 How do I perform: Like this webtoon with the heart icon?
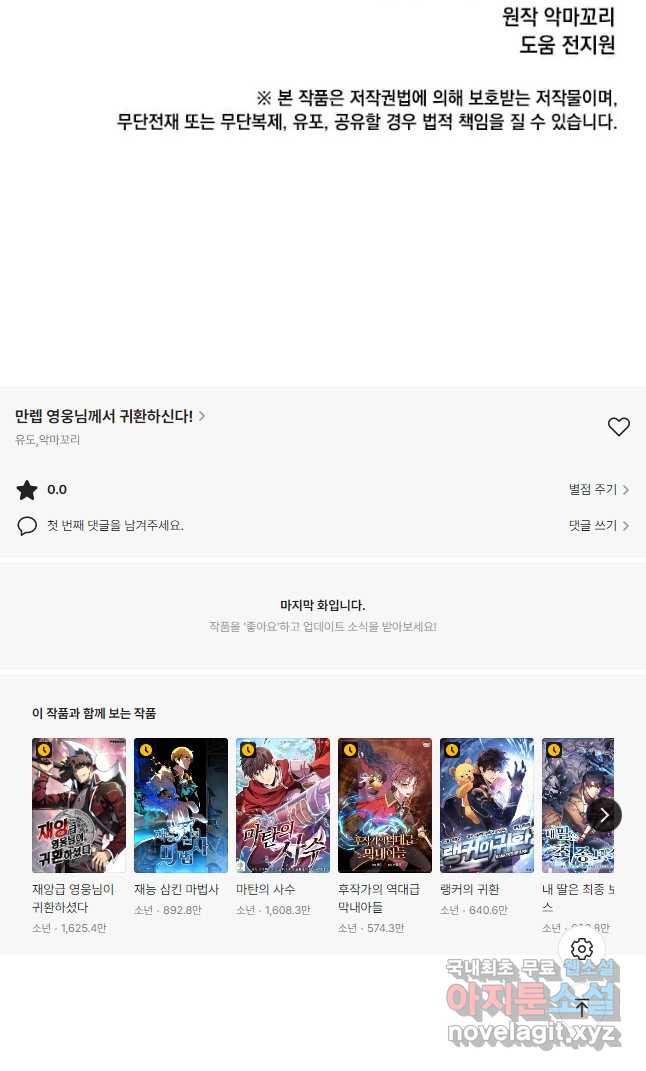pyautogui.click(x=619, y=427)
